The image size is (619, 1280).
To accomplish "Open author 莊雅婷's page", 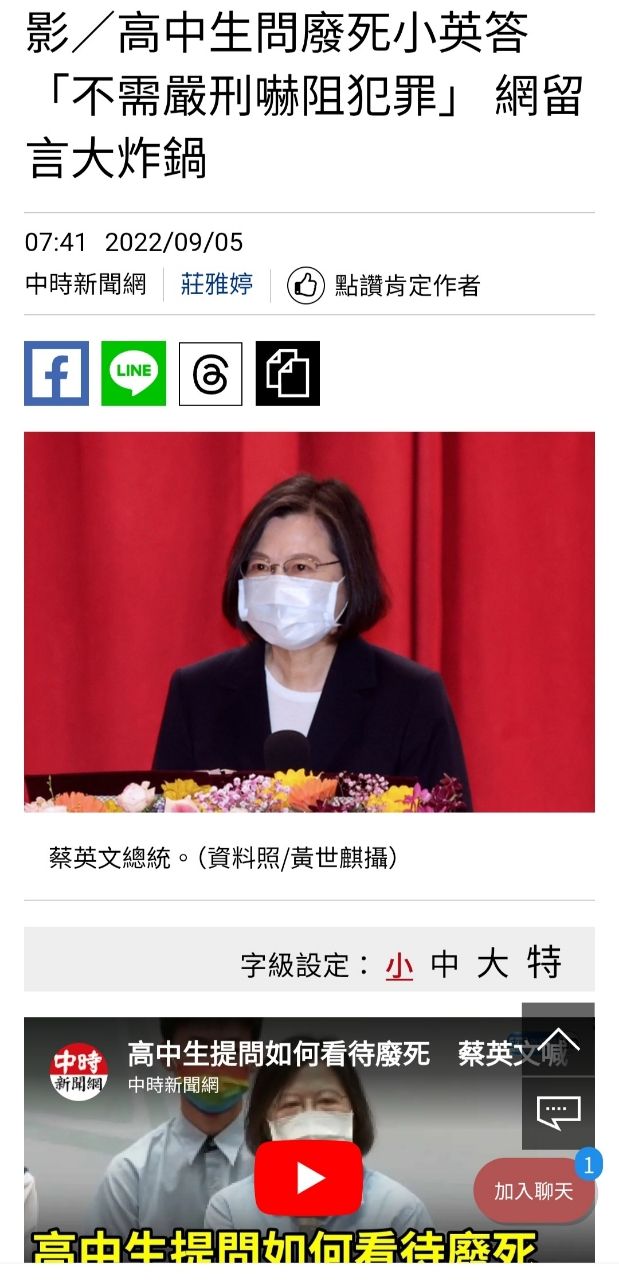I will (x=217, y=285).
